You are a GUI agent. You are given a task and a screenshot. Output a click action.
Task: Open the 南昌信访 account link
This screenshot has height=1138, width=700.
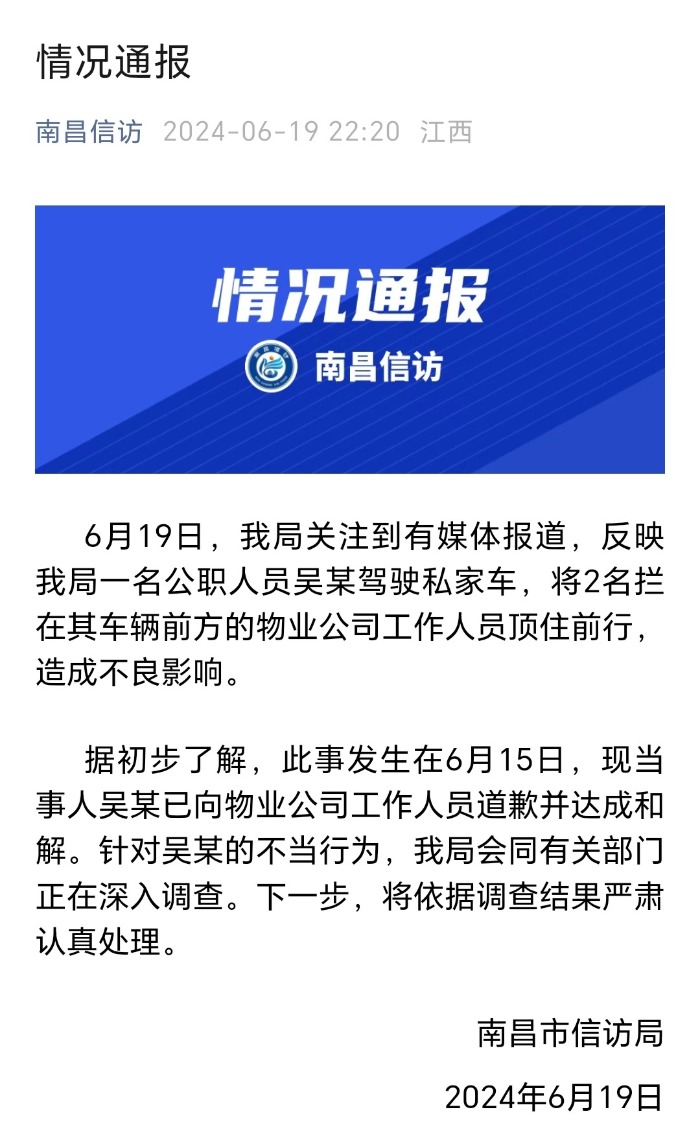[89, 132]
